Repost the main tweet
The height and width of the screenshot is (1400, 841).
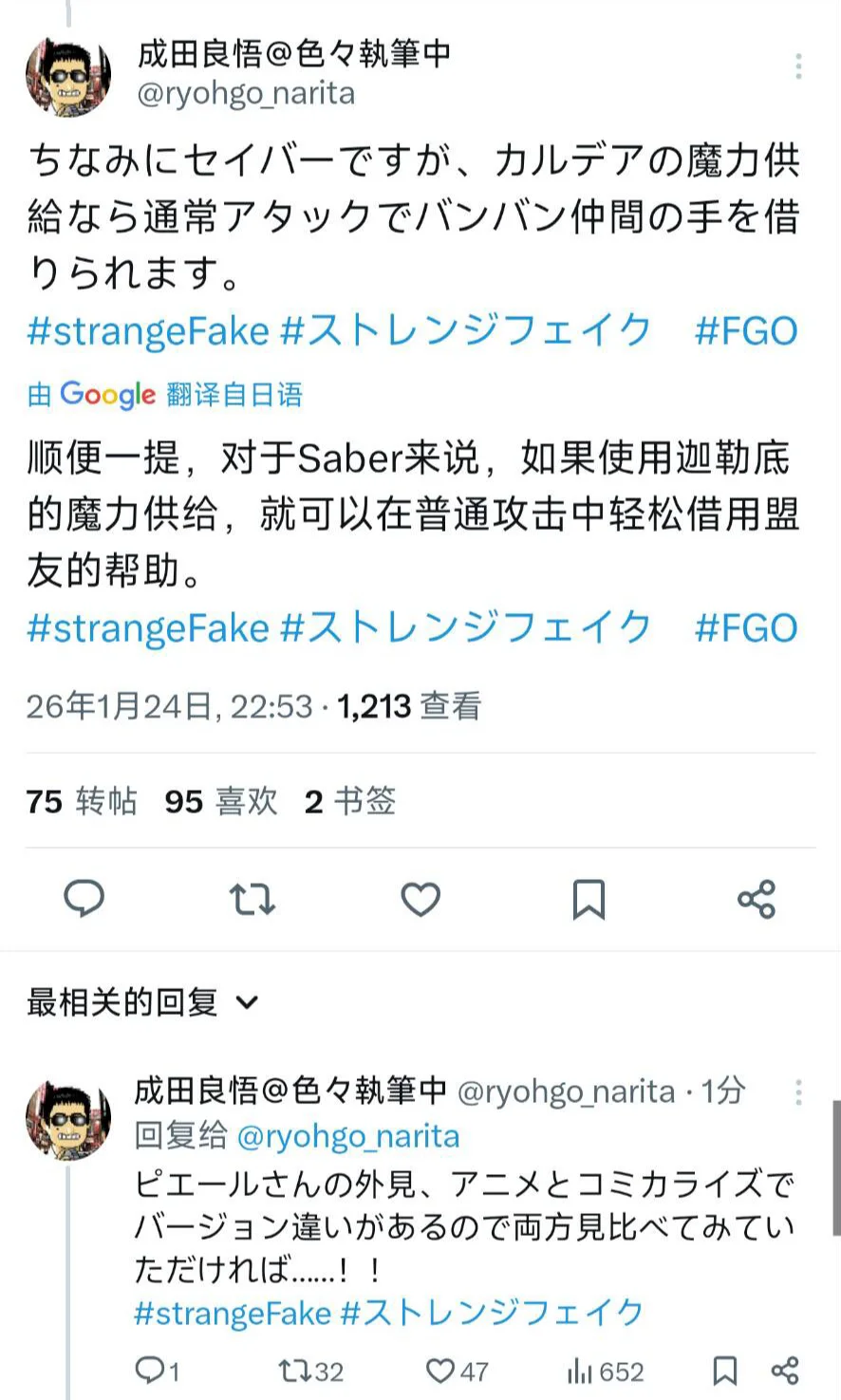click(x=252, y=898)
